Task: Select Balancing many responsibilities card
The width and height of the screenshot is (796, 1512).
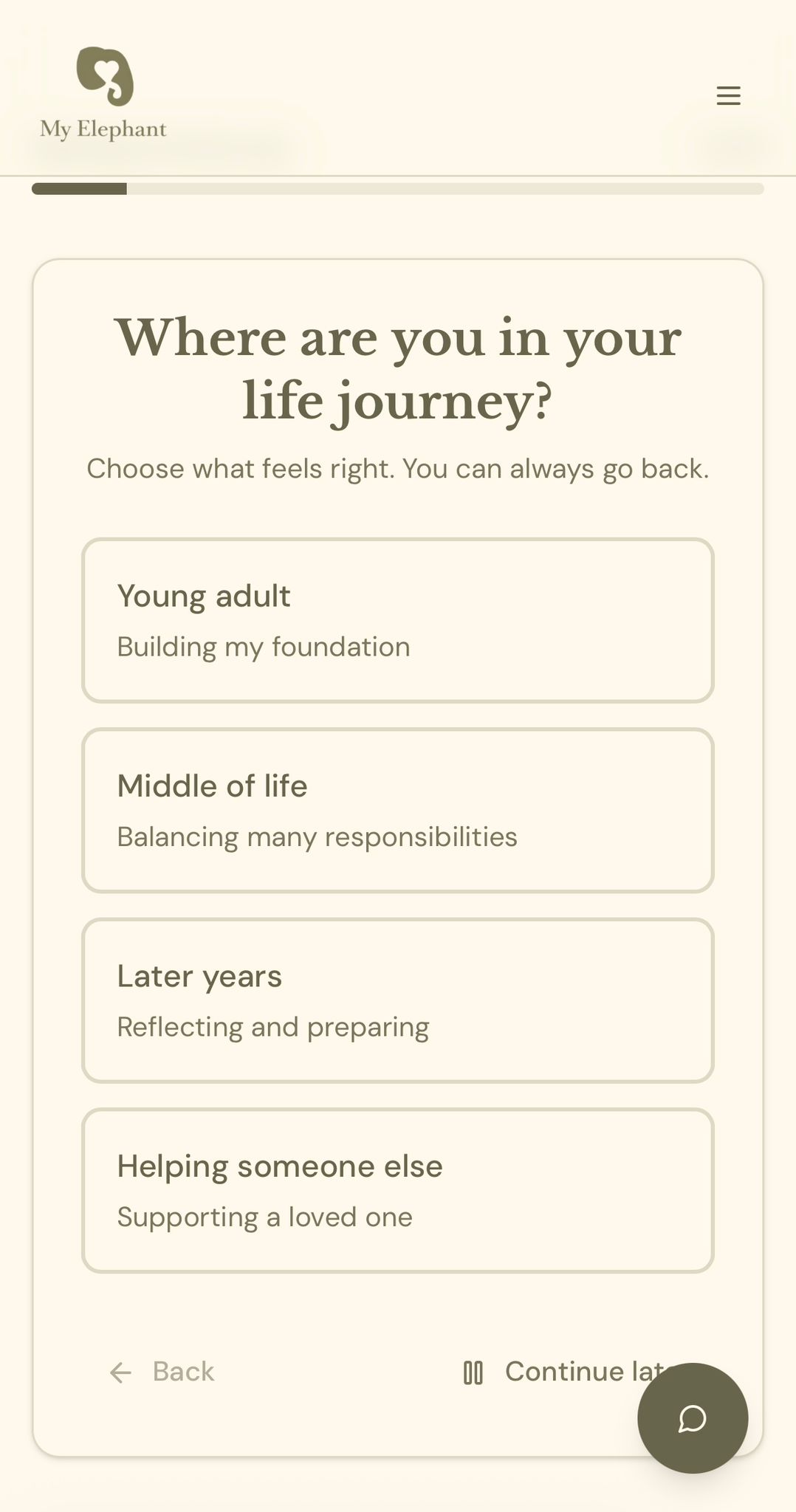Action: click(318, 836)
